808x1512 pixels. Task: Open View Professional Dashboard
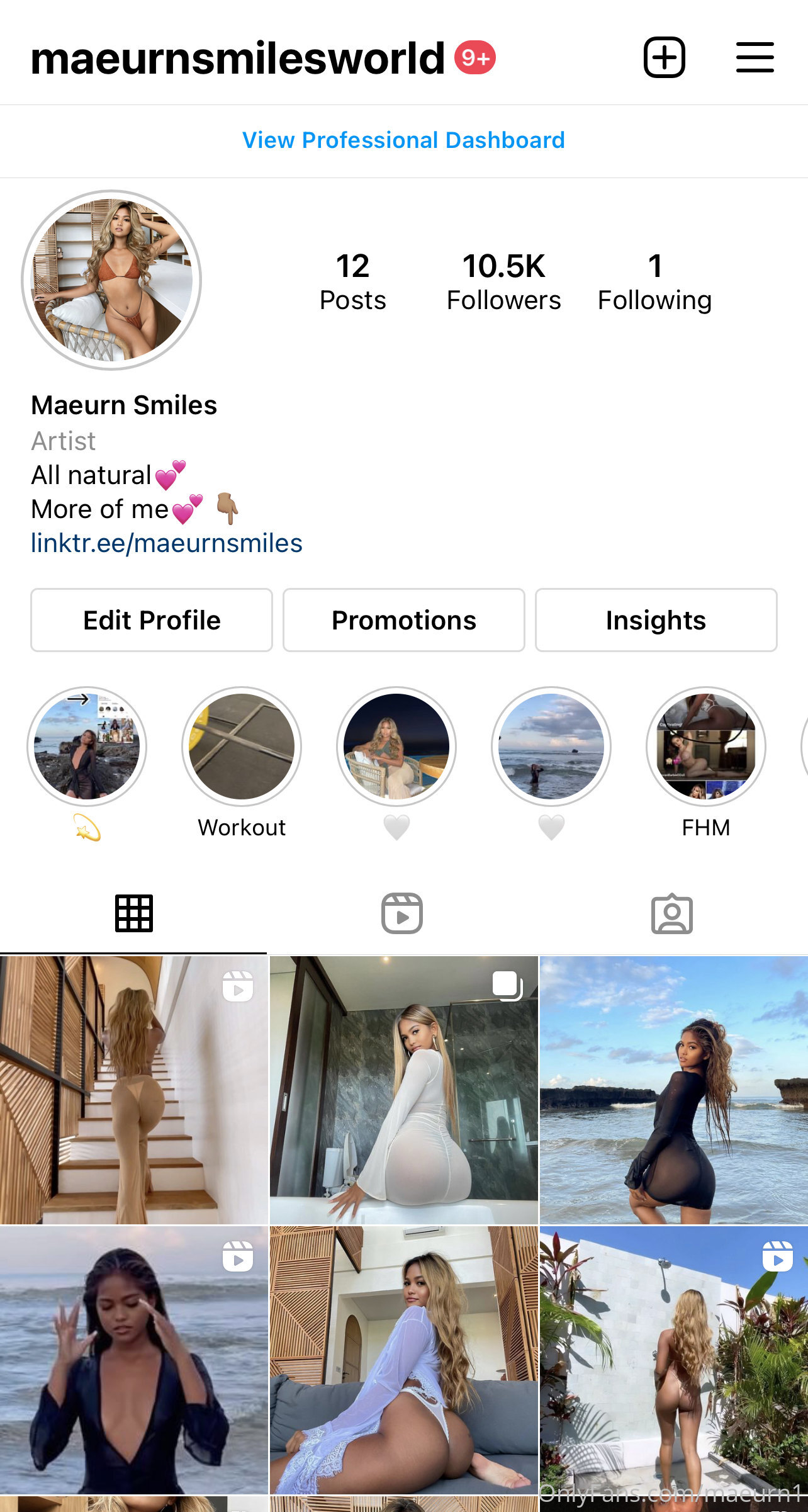click(403, 140)
